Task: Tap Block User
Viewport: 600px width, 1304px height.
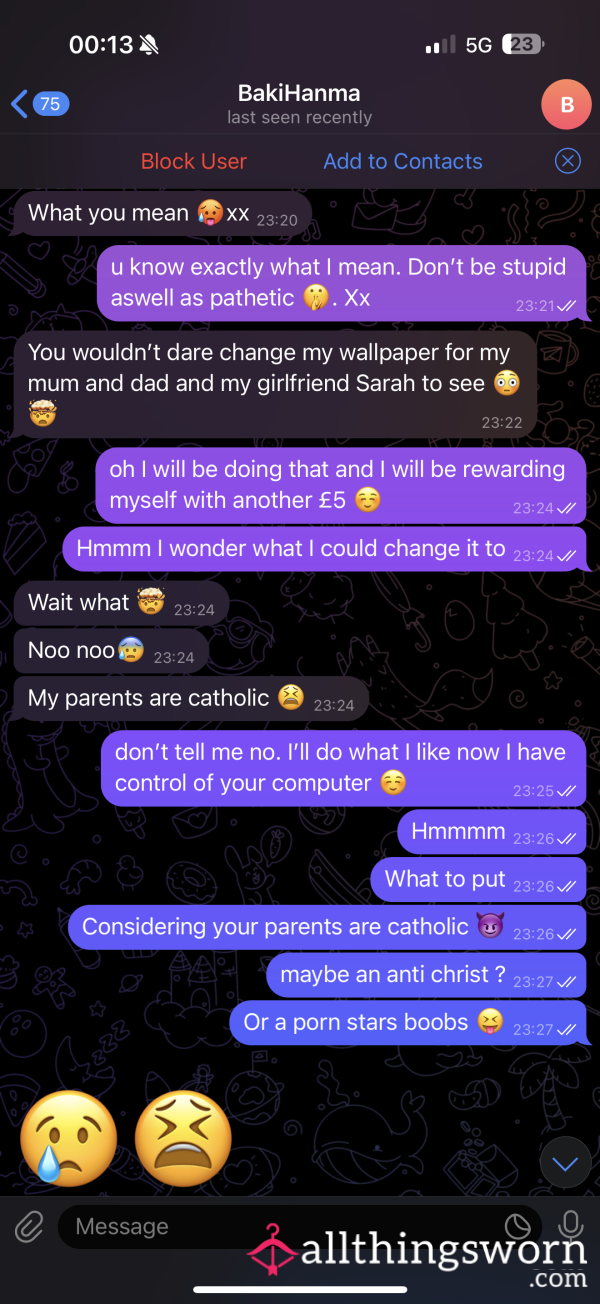Action: (x=194, y=161)
